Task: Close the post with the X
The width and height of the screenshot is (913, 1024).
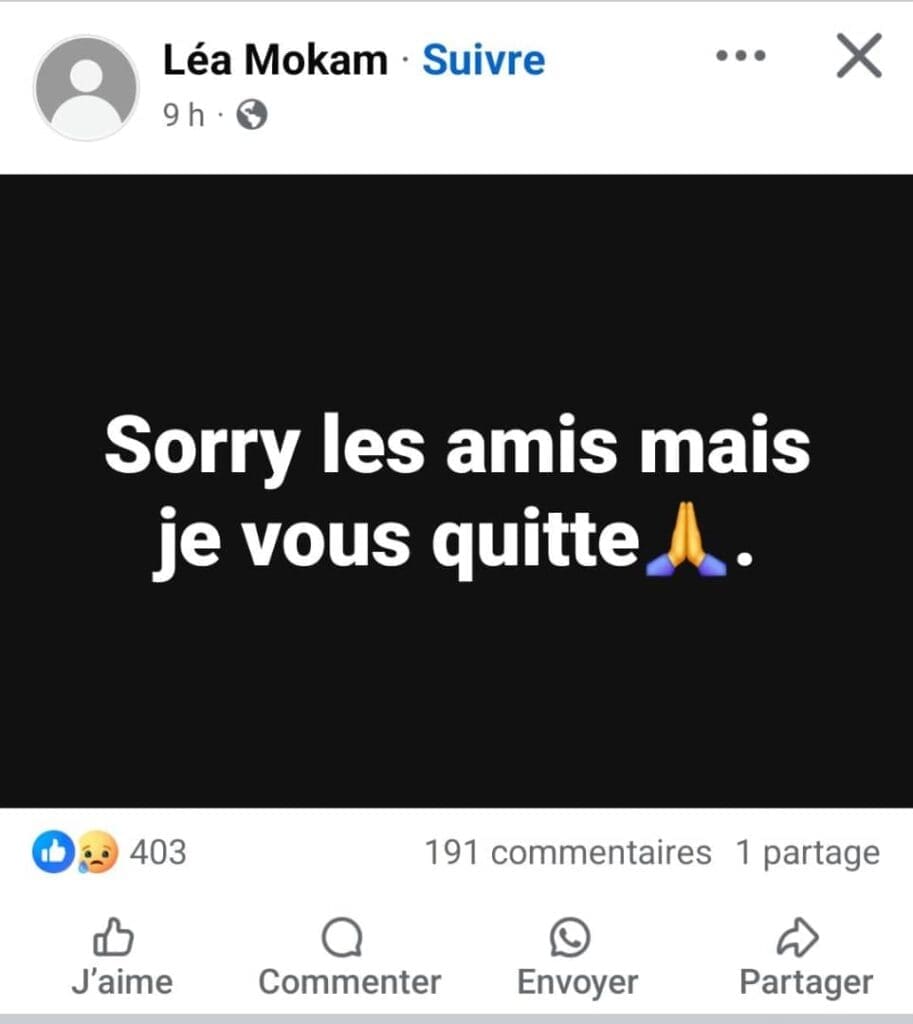Action: coord(857,56)
